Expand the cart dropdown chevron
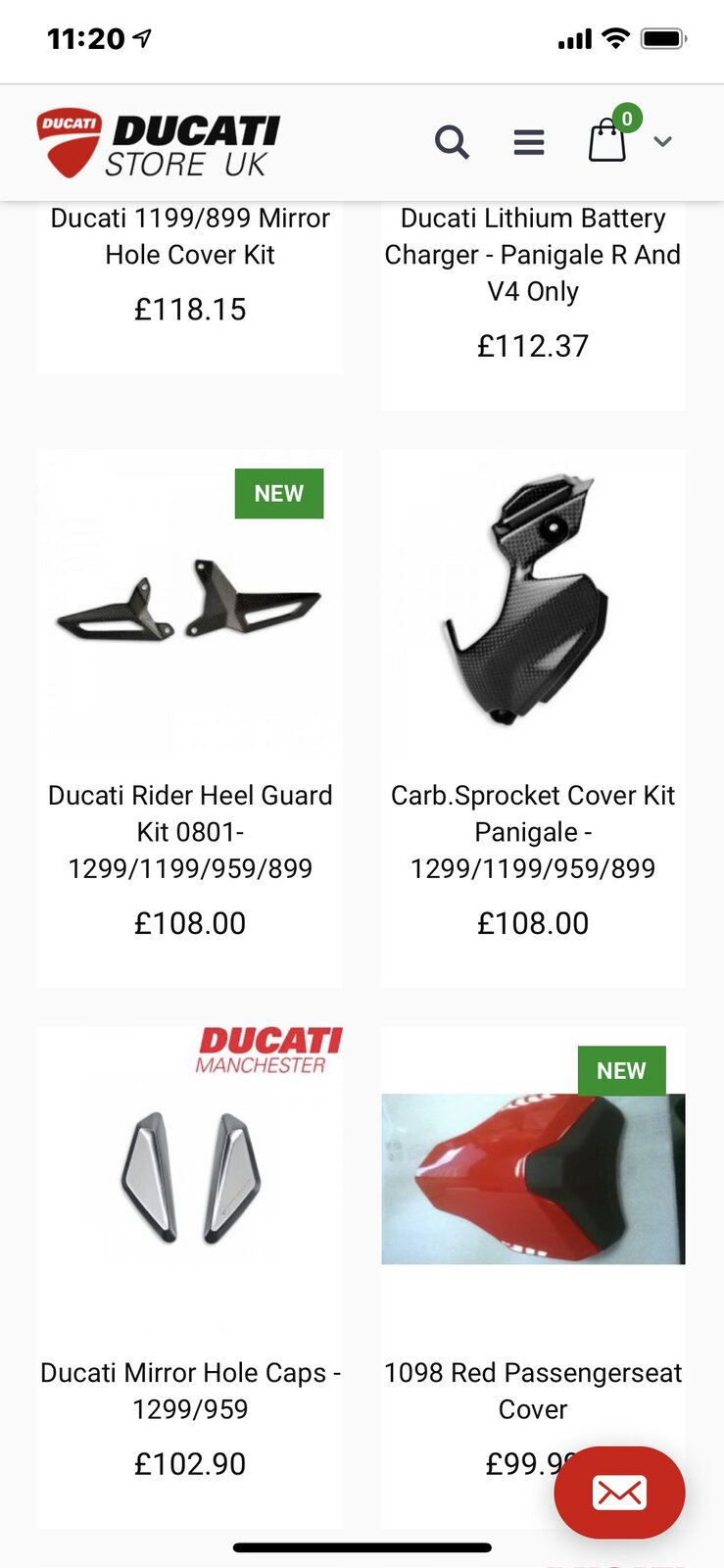 (x=663, y=142)
